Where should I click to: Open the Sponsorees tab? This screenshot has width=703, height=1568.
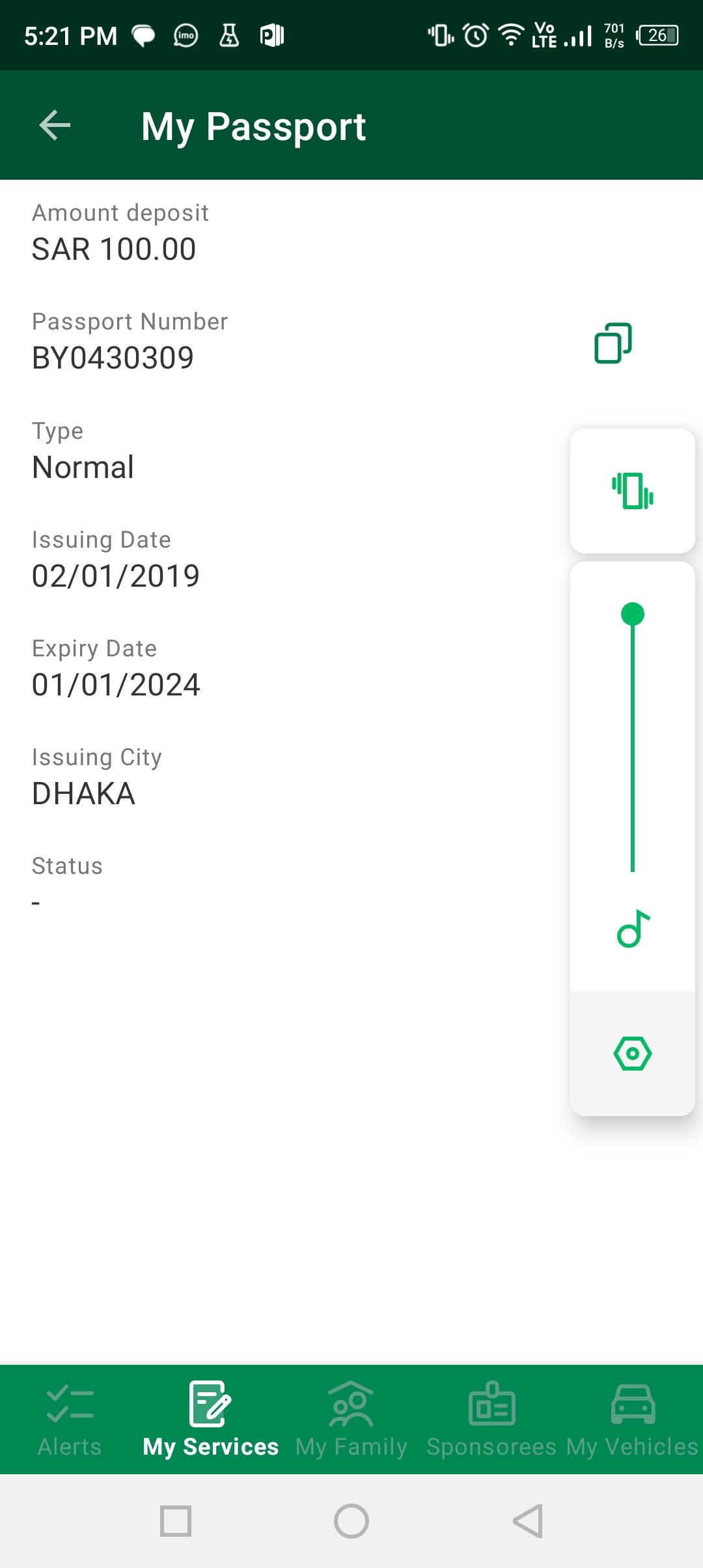(x=491, y=1420)
